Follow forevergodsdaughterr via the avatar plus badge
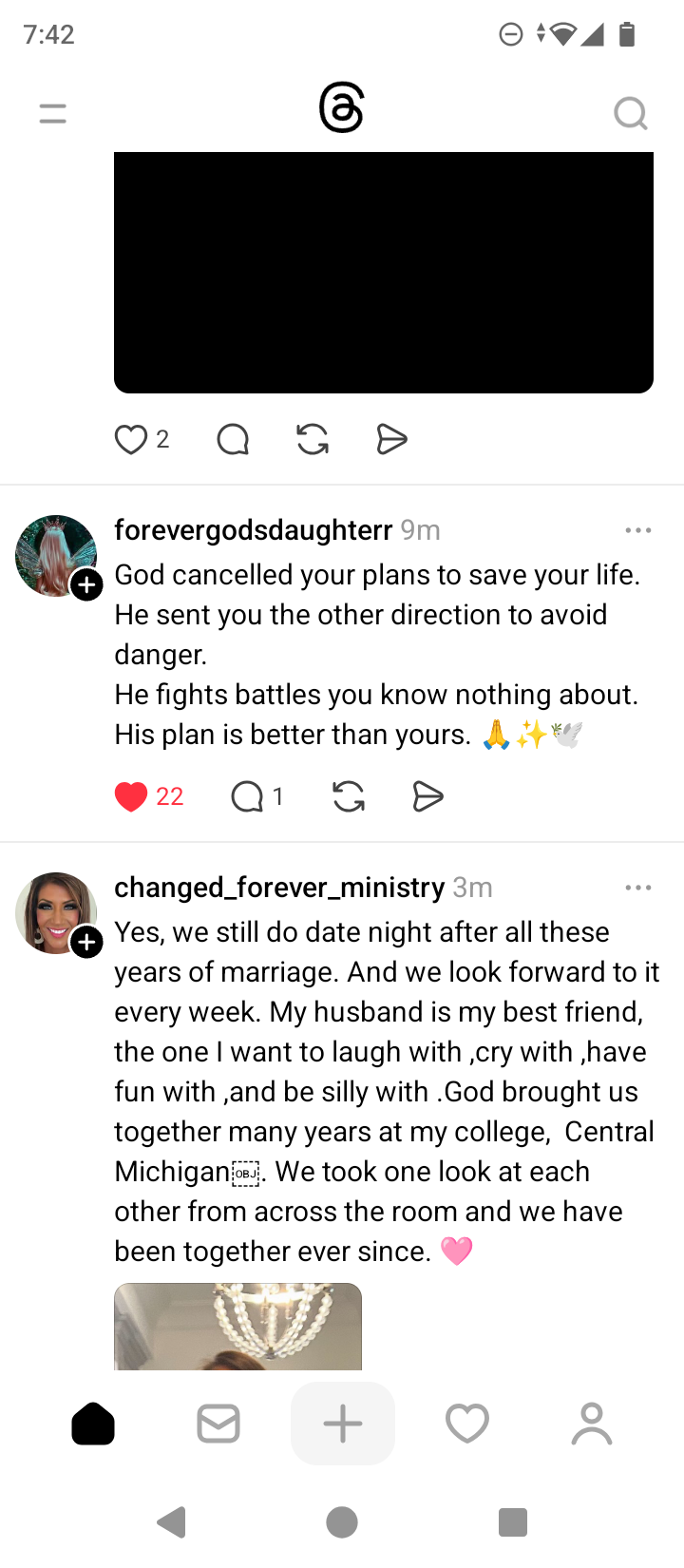The image size is (684, 1568). click(x=87, y=585)
